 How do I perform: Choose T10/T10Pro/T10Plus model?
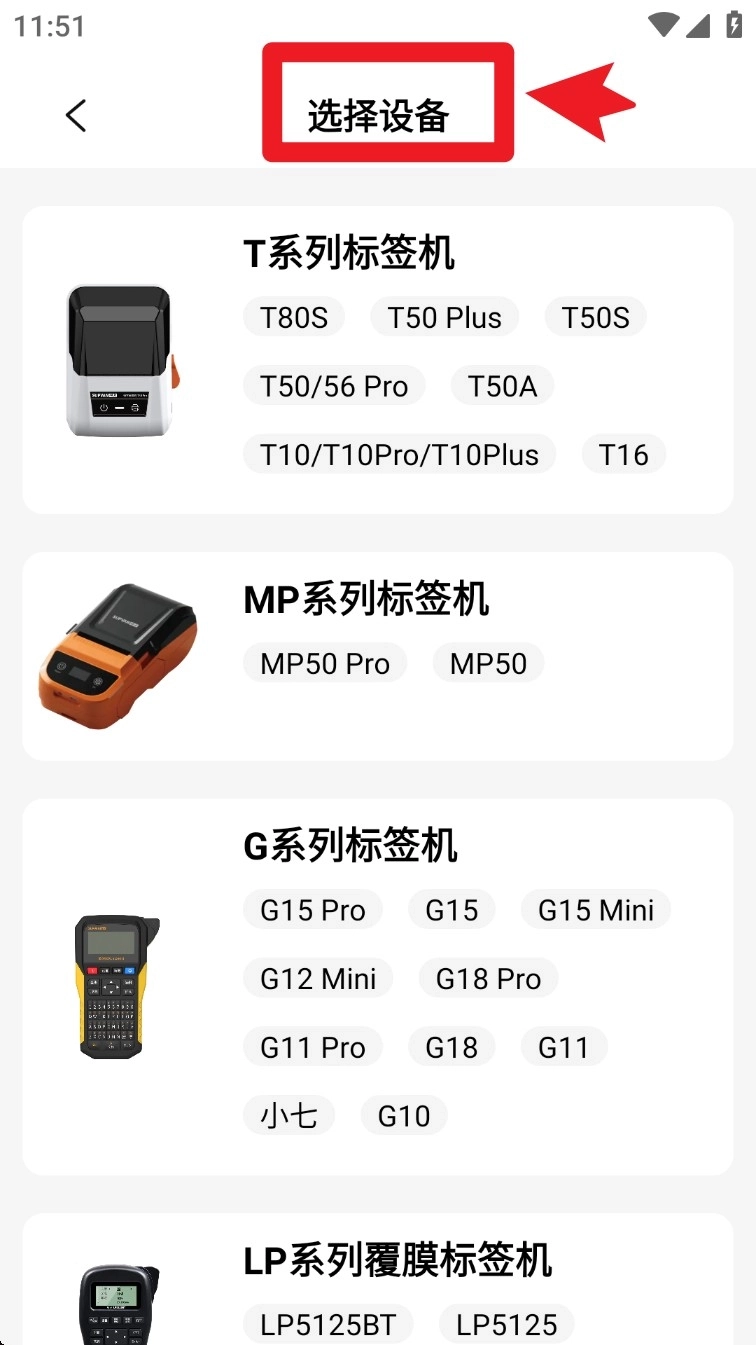pyautogui.click(x=399, y=455)
